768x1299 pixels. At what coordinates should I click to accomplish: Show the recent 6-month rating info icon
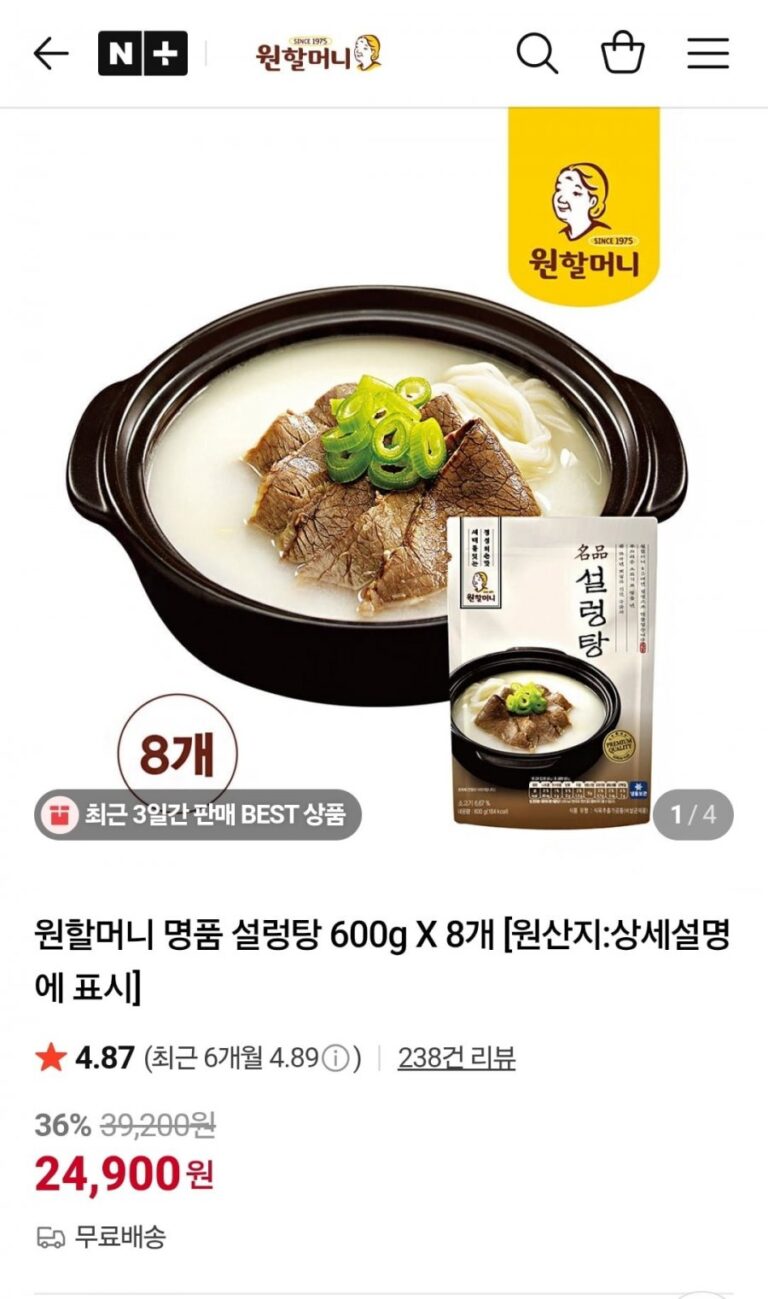(x=338, y=1058)
